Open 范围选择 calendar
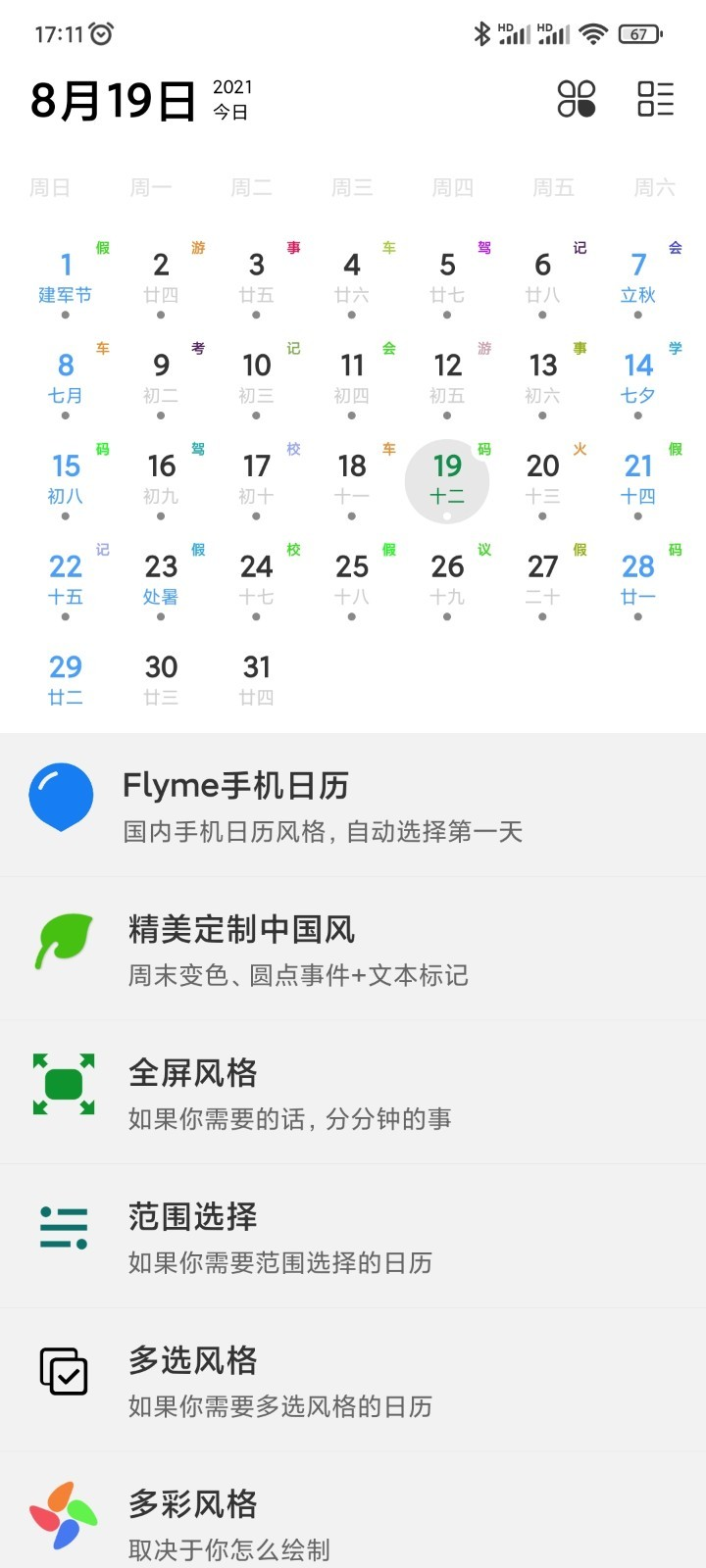The width and height of the screenshot is (706, 1568). click(353, 1236)
